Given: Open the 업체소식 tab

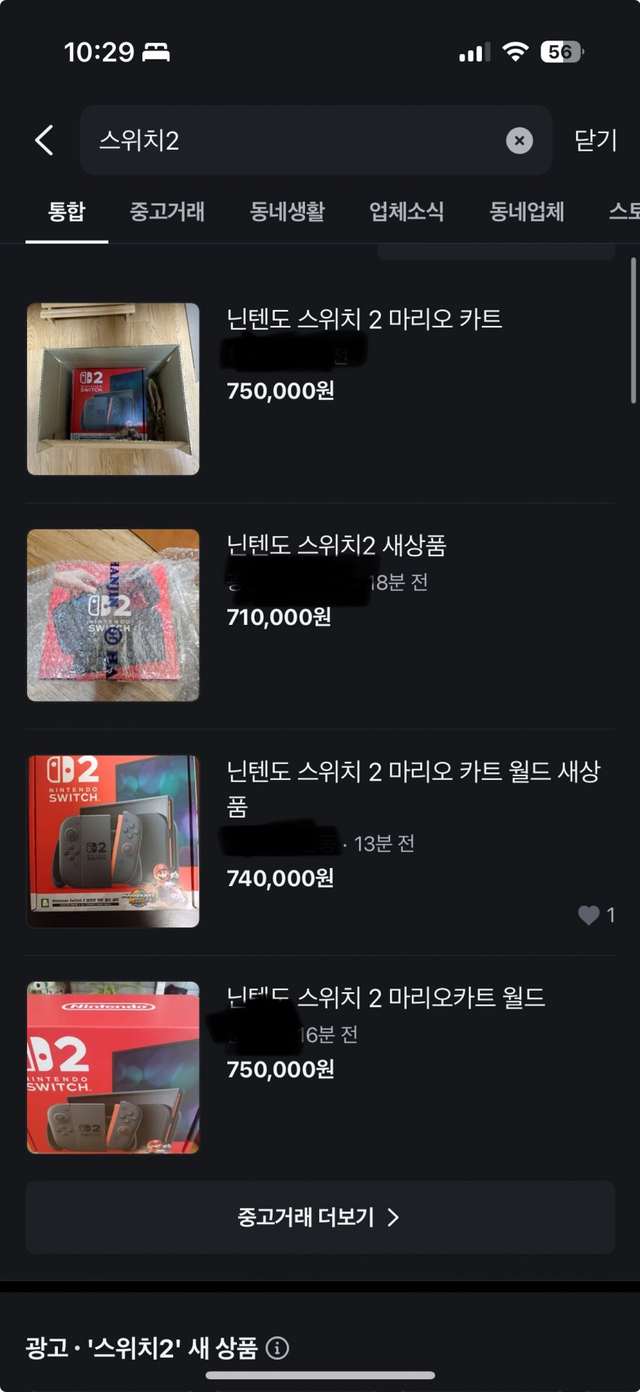Looking at the screenshot, I should [406, 212].
